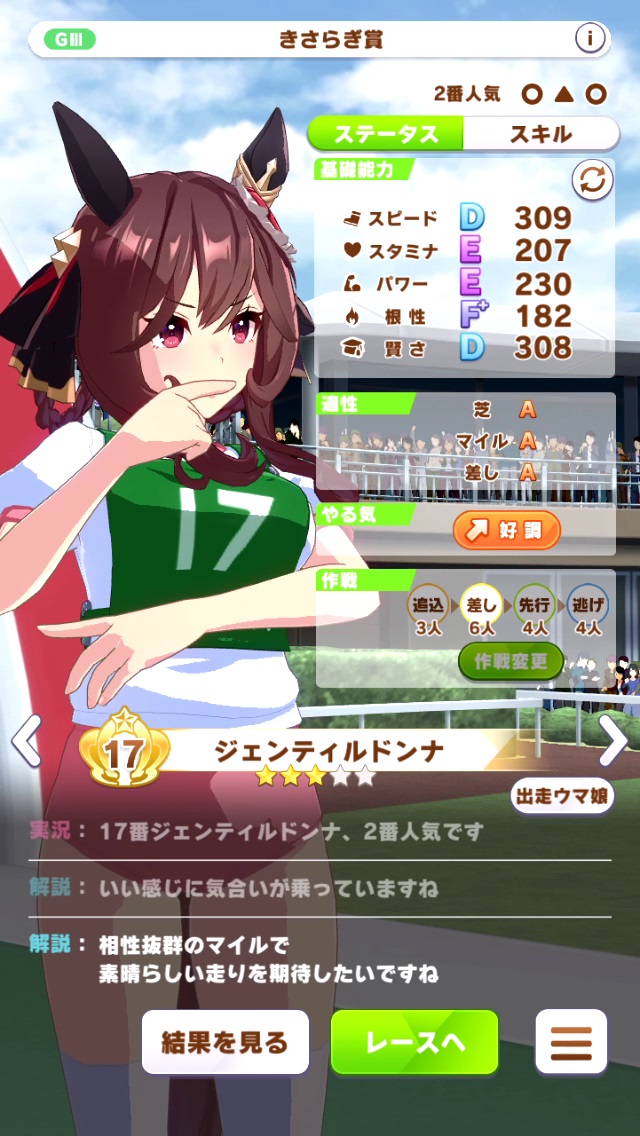Open the 出走ウマ娘 runner list
The height and width of the screenshot is (1136, 640).
[x=561, y=797]
